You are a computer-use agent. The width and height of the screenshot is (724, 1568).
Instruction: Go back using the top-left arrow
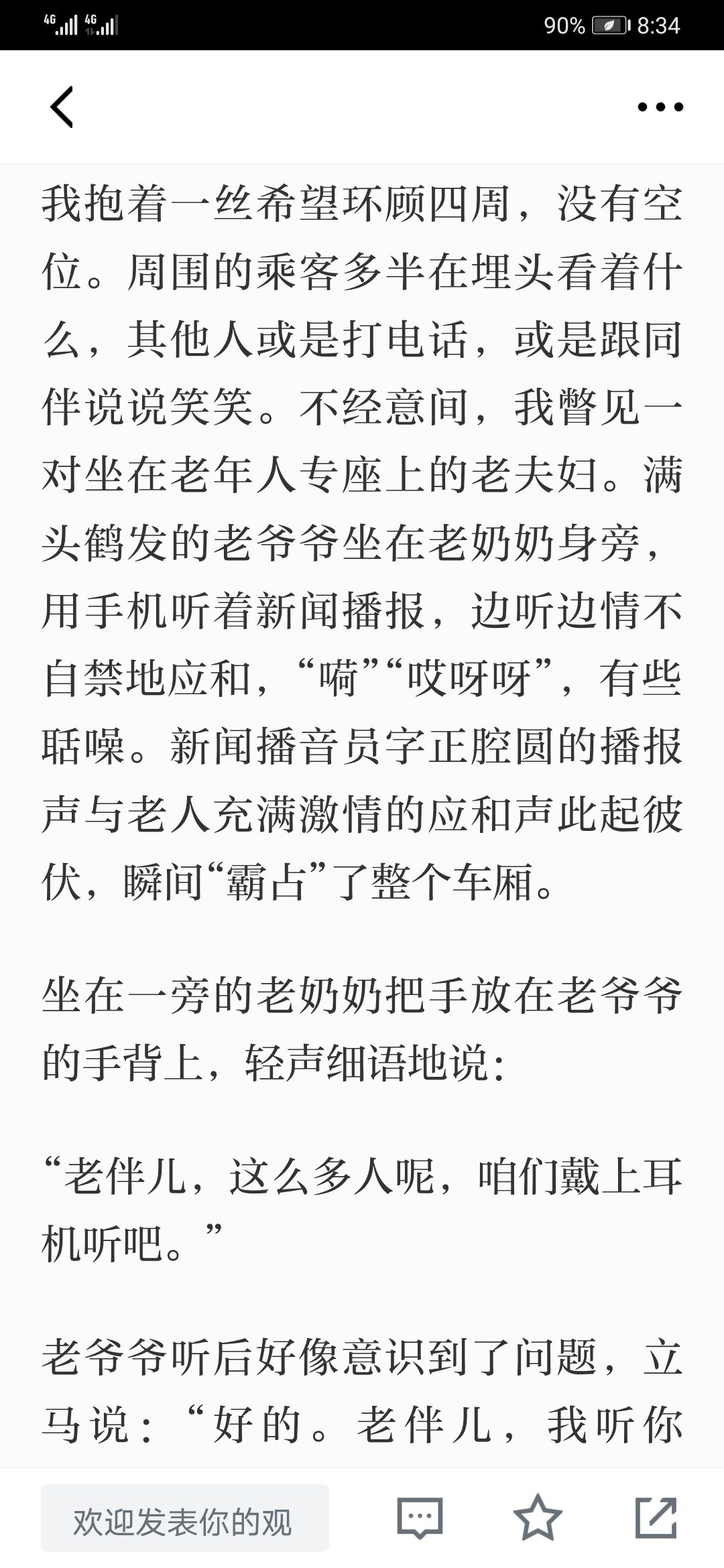(62, 107)
